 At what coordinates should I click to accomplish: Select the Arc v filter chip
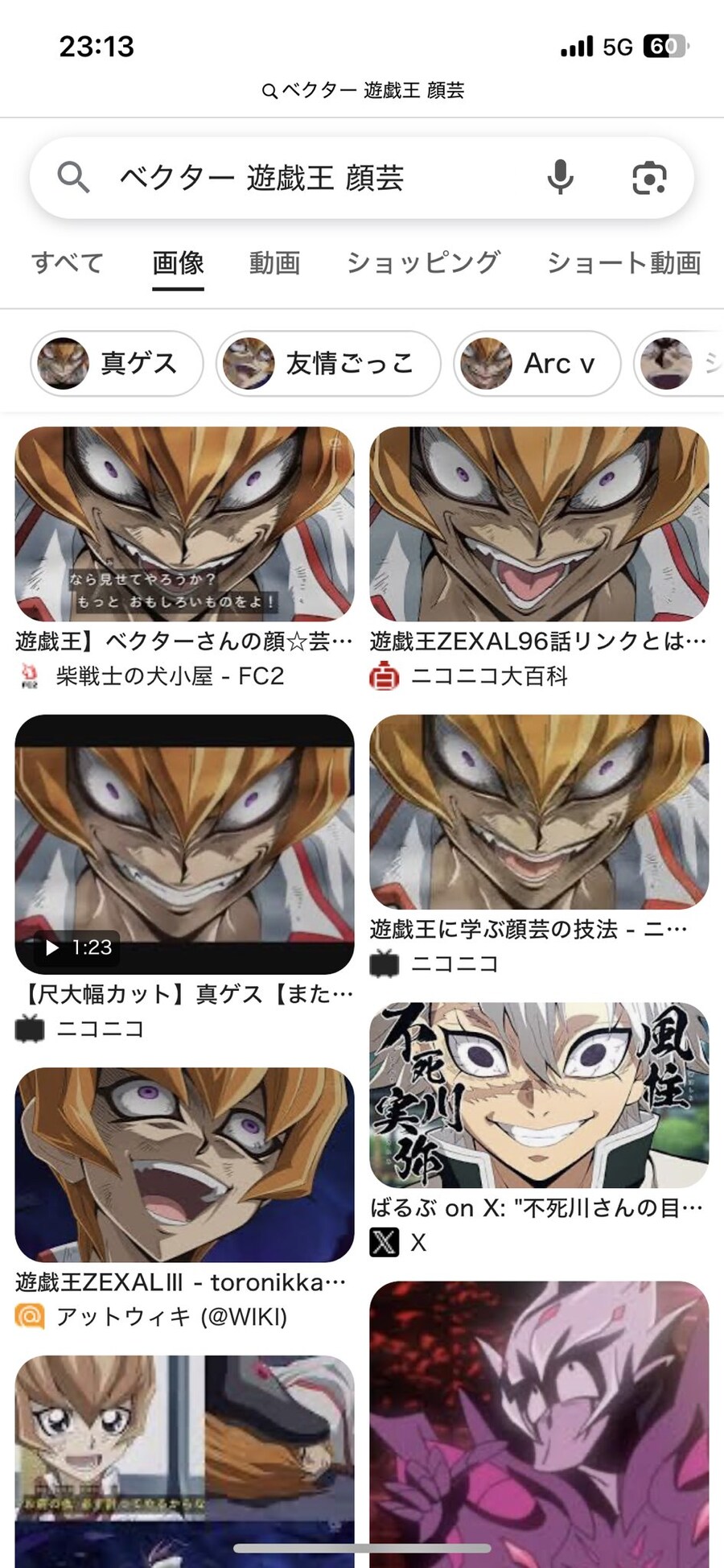(537, 363)
